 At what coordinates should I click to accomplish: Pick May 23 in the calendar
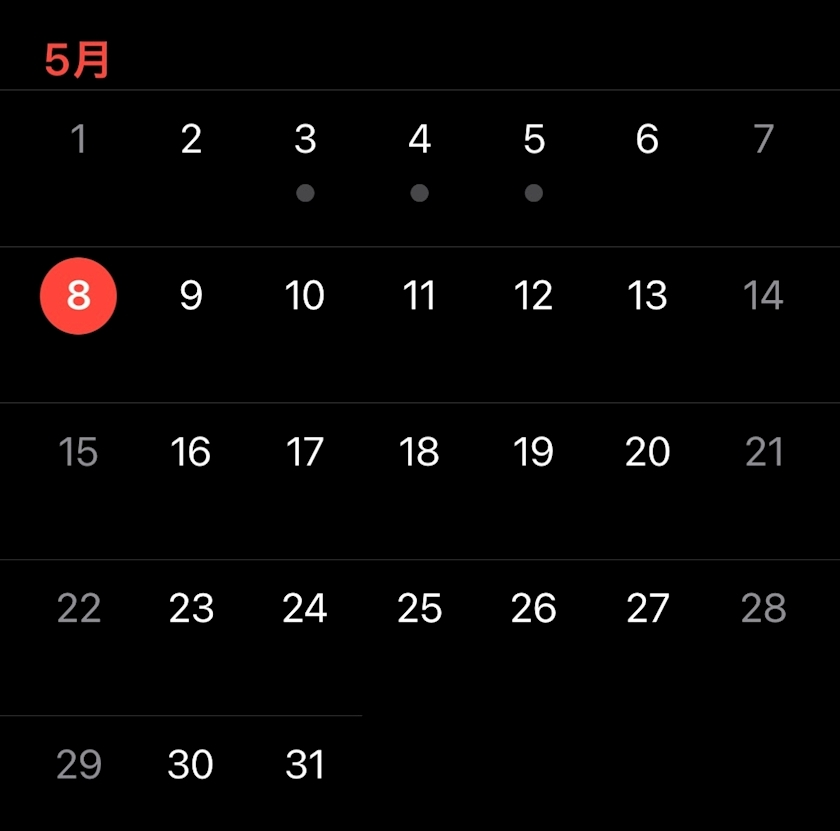click(191, 608)
